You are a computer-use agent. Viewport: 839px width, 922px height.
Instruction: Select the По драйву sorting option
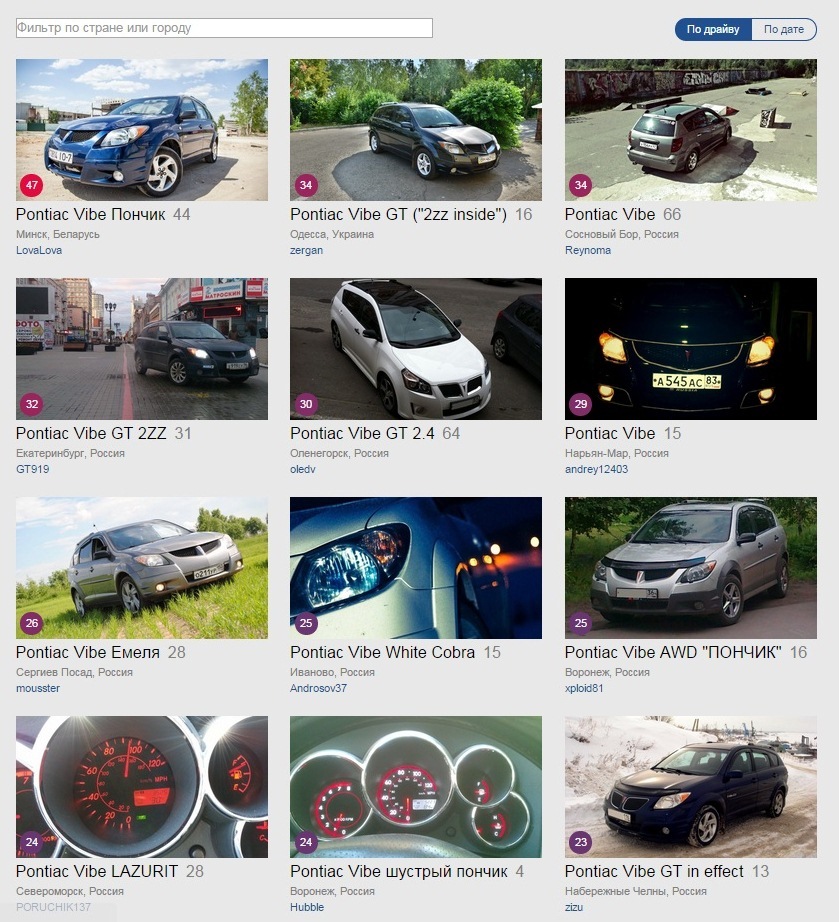point(713,29)
